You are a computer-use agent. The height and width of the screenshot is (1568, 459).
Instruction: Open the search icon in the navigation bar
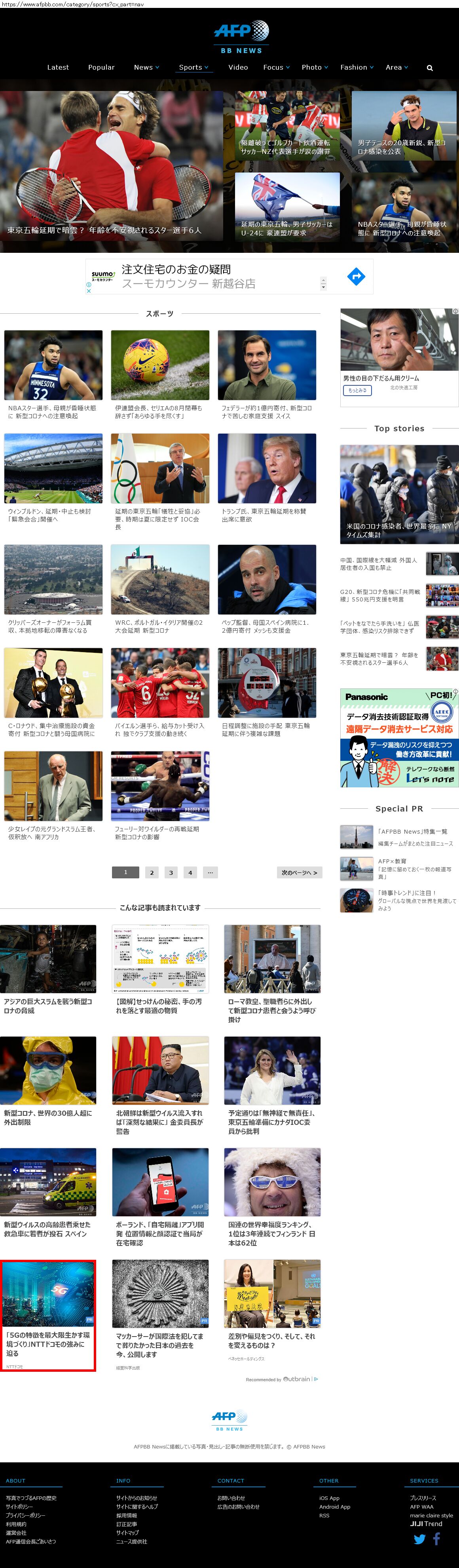[x=430, y=68]
